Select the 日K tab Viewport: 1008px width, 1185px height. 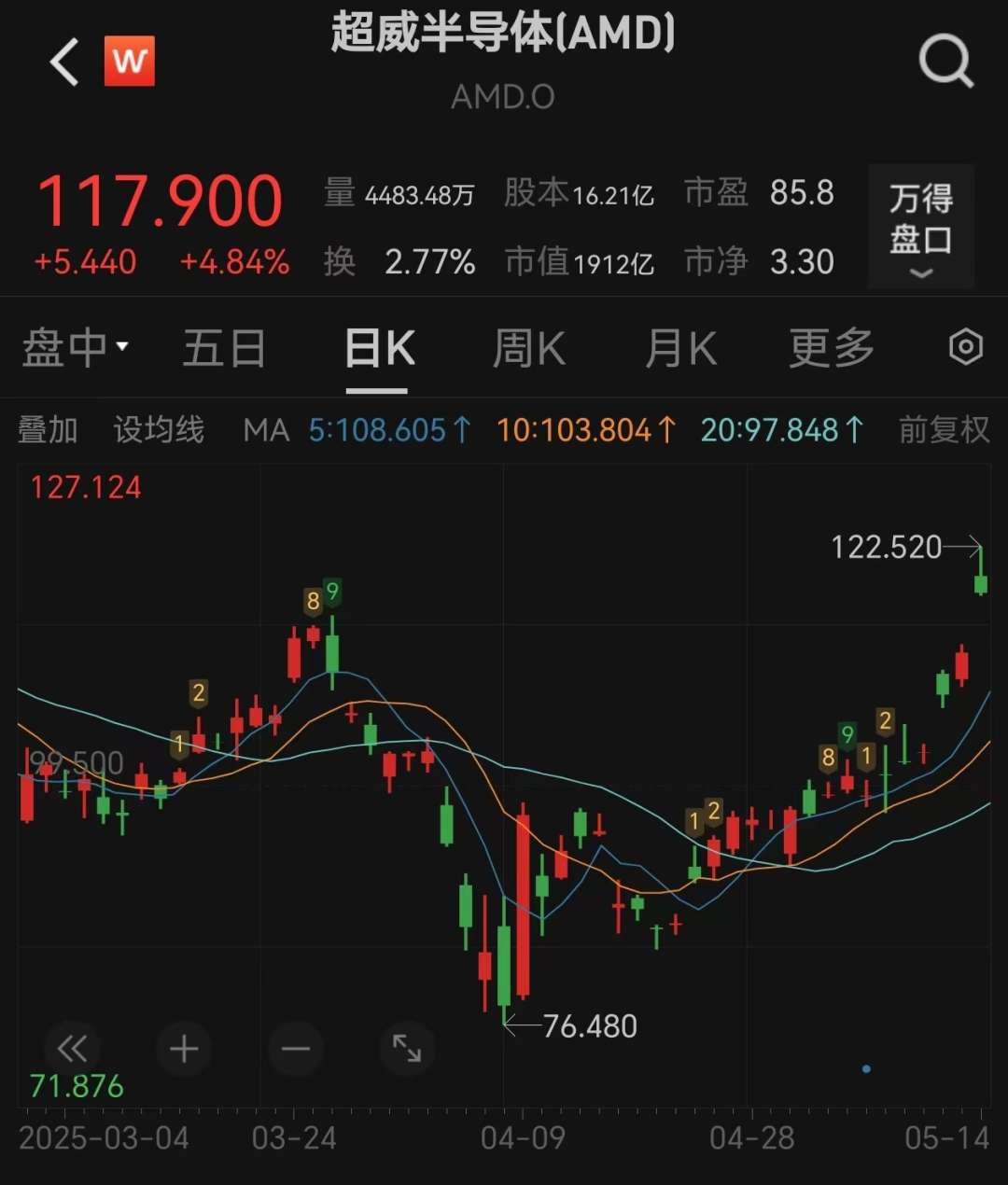[x=379, y=349]
